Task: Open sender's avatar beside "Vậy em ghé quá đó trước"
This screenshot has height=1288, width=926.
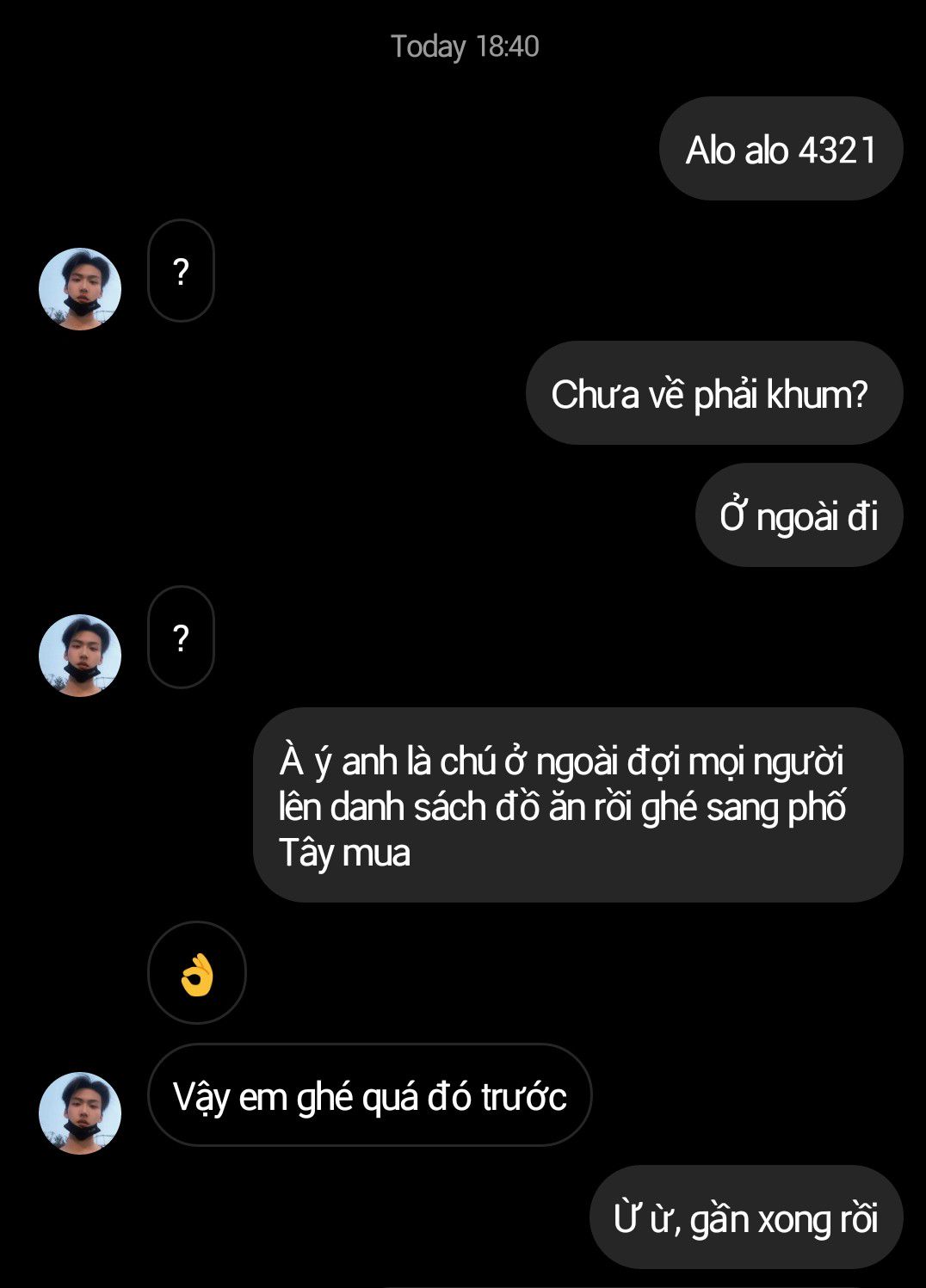Action: [80, 1112]
